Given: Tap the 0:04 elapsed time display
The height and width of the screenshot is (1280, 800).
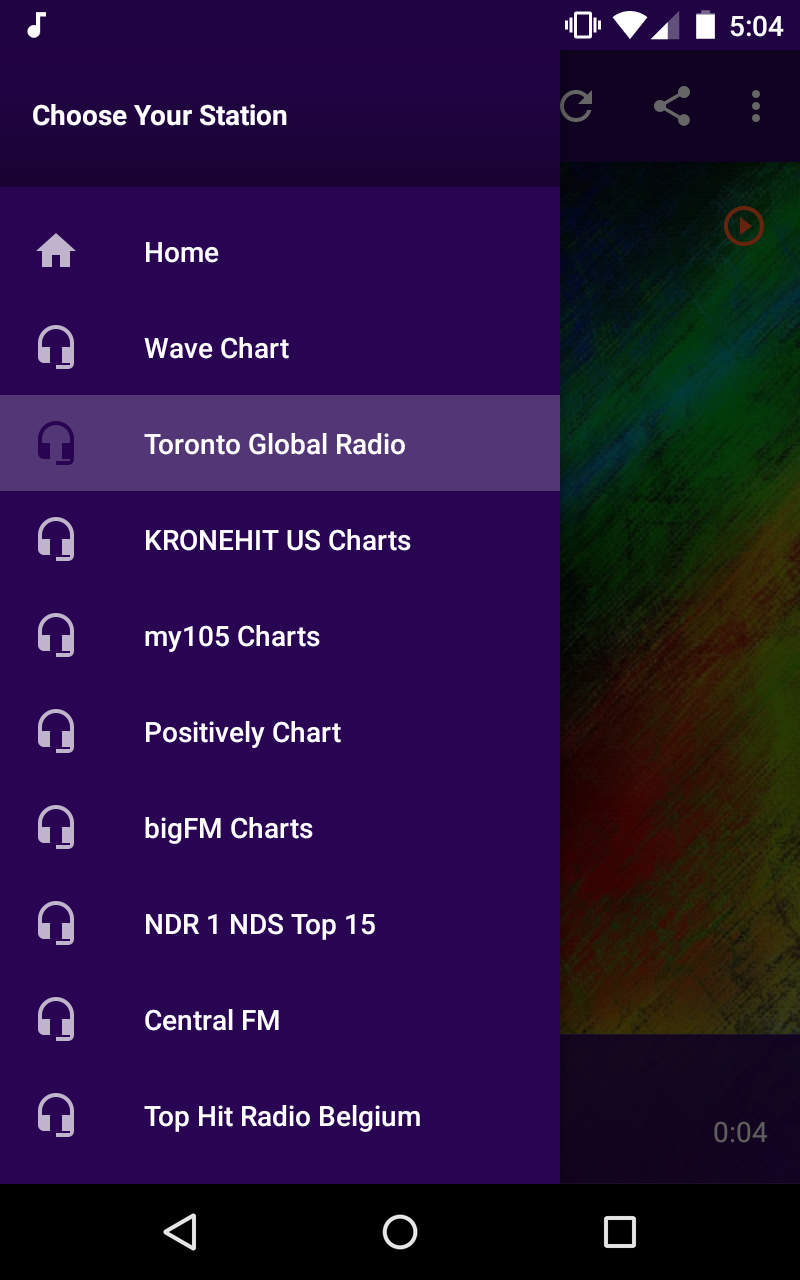Looking at the screenshot, I should pyautogui.click(x=740, y=1132).
